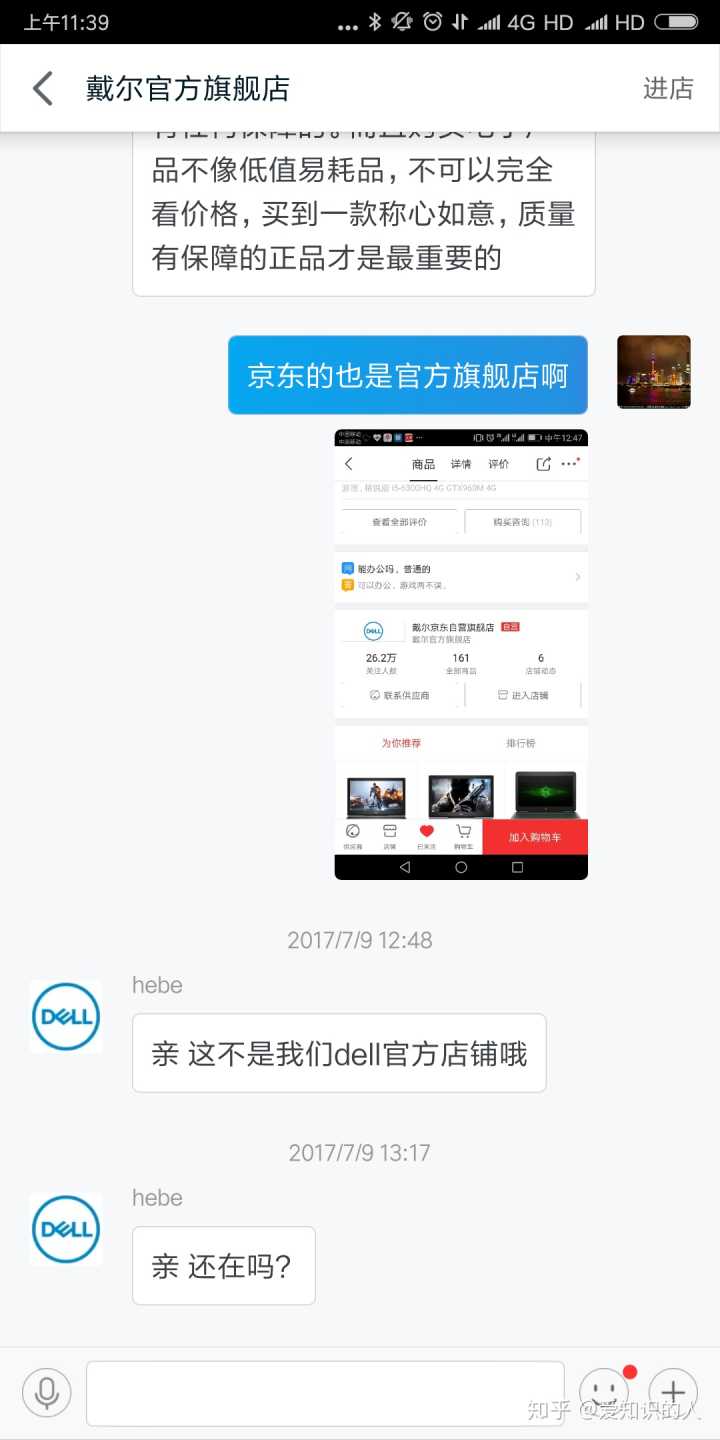The height and width of the screenshot is (1440, 720).
Task: Open the sent JD screenshot image
Action: (461, 654)
